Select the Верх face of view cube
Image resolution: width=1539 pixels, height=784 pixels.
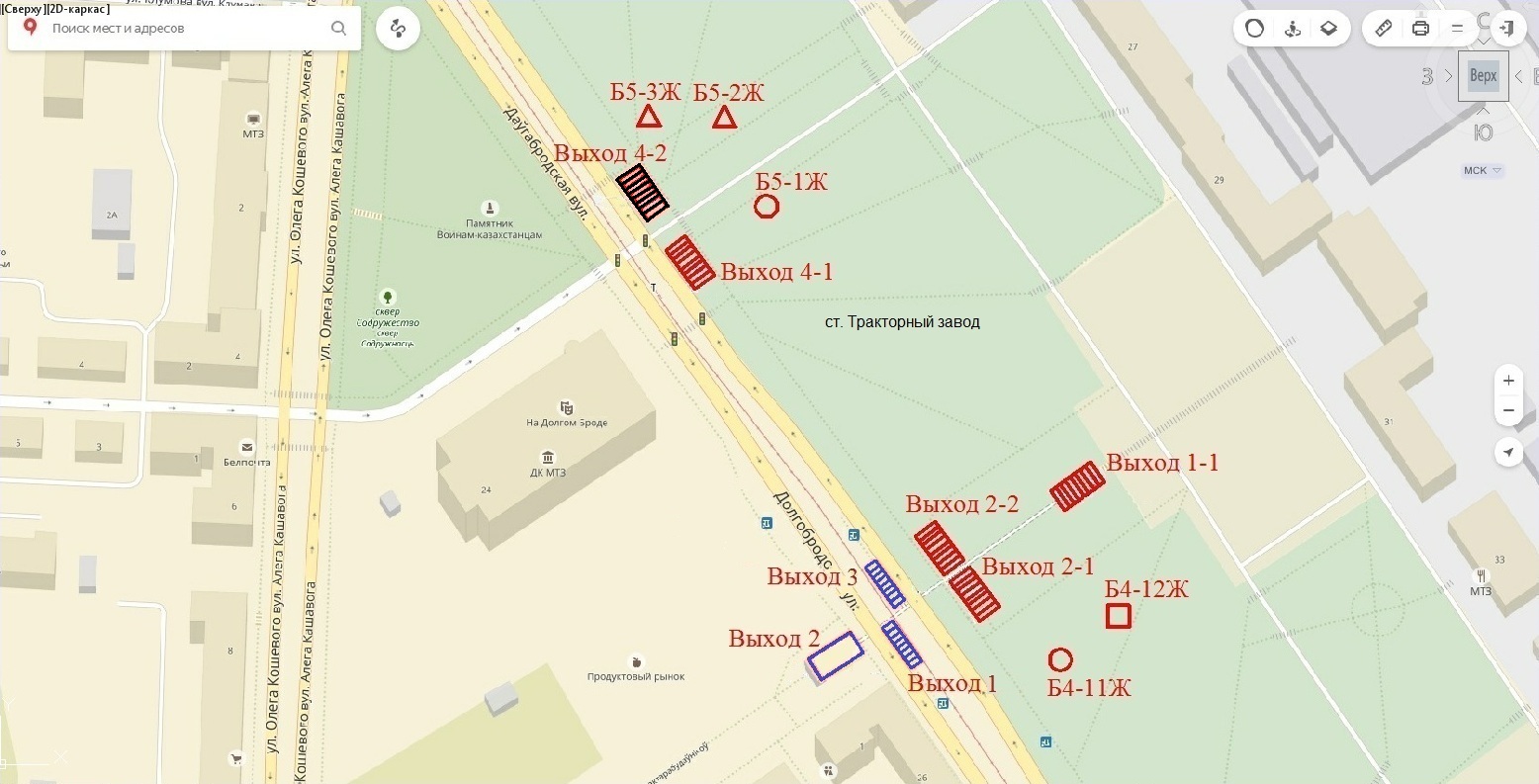tap(1483, 76)
